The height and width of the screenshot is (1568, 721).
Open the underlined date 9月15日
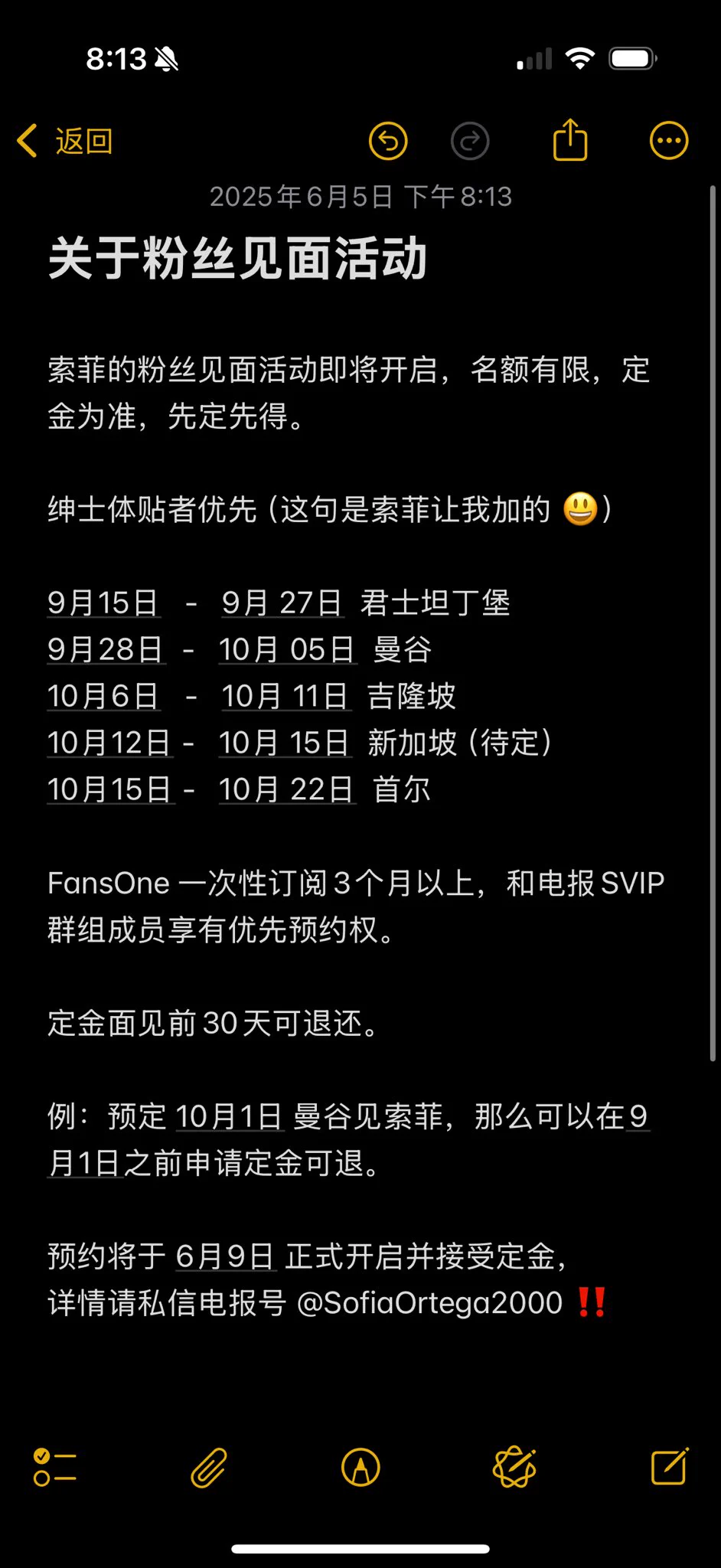point(103,603)
